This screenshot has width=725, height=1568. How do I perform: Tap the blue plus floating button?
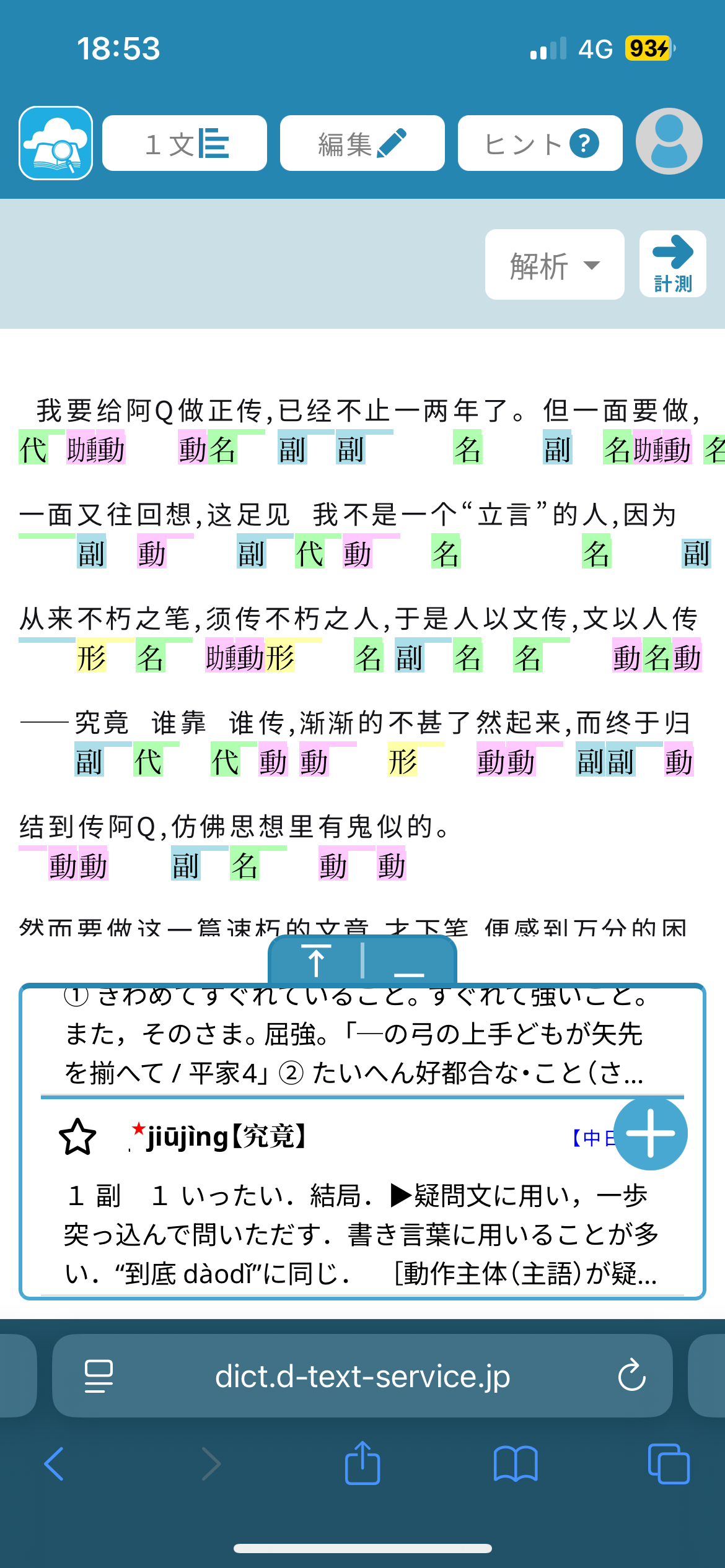[650, 1133]
